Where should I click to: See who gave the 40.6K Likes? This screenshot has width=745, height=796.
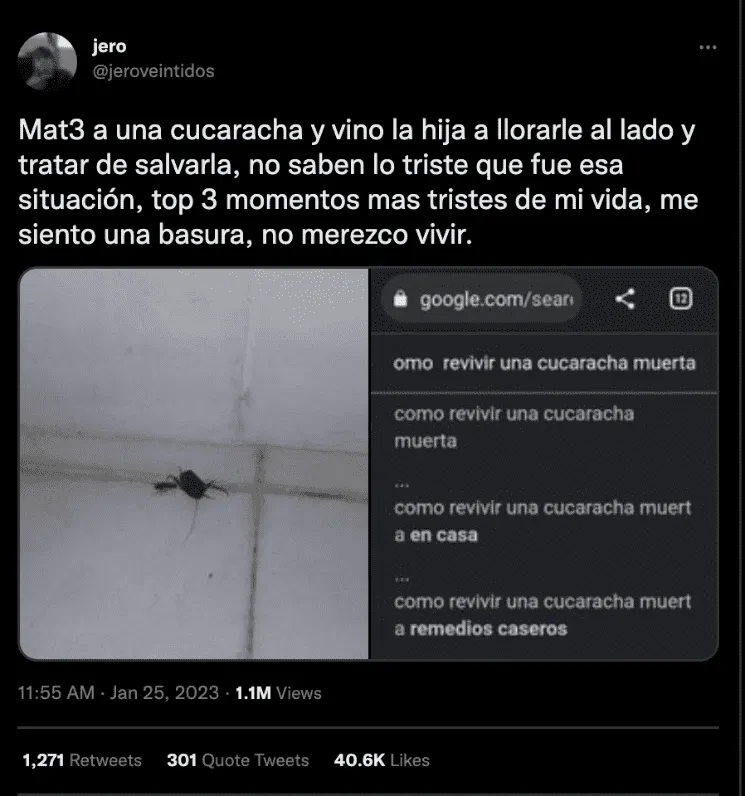(x=381, y=760)
